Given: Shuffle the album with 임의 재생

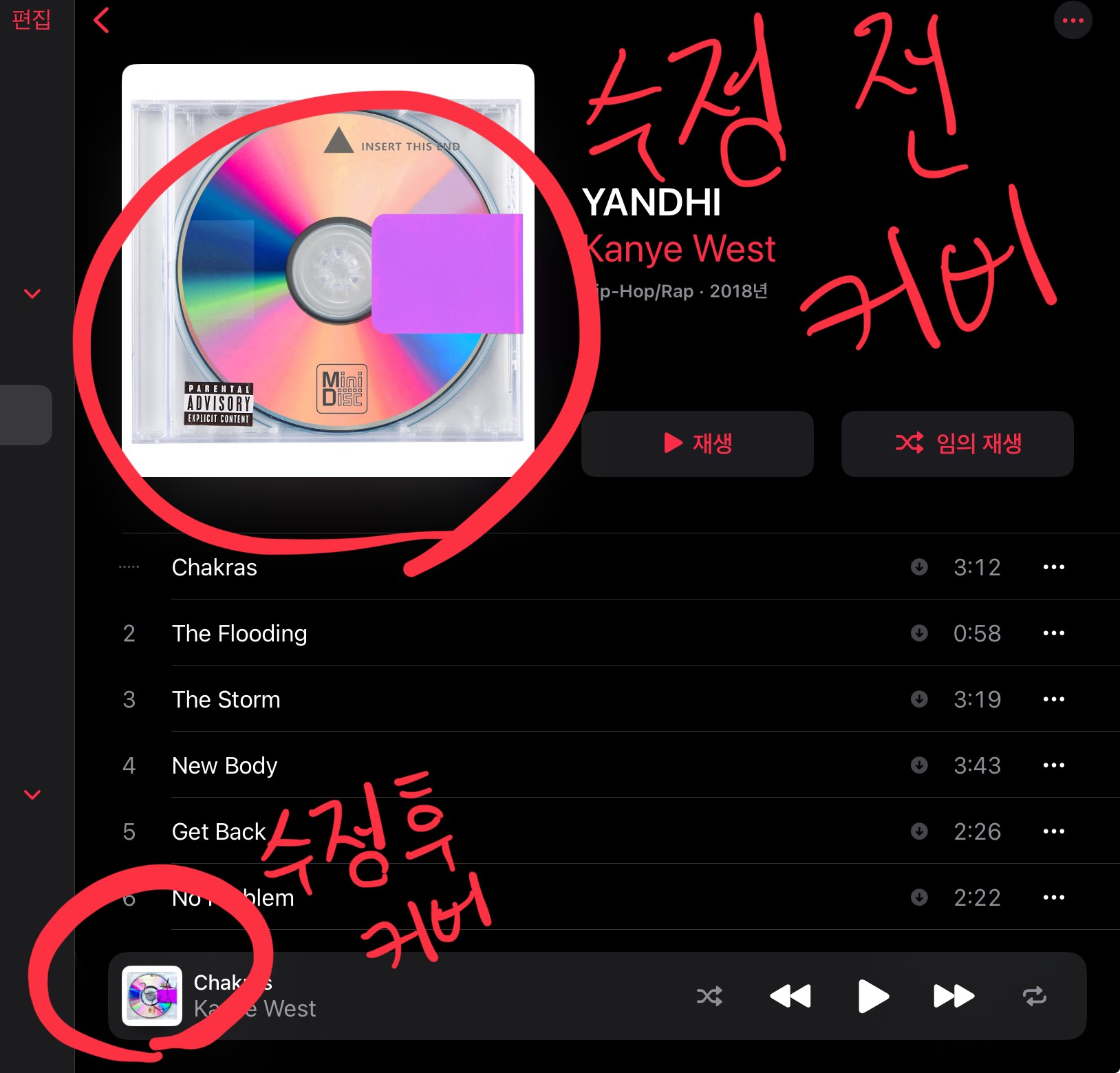Looking at the screenshot, I should [957, 443].
